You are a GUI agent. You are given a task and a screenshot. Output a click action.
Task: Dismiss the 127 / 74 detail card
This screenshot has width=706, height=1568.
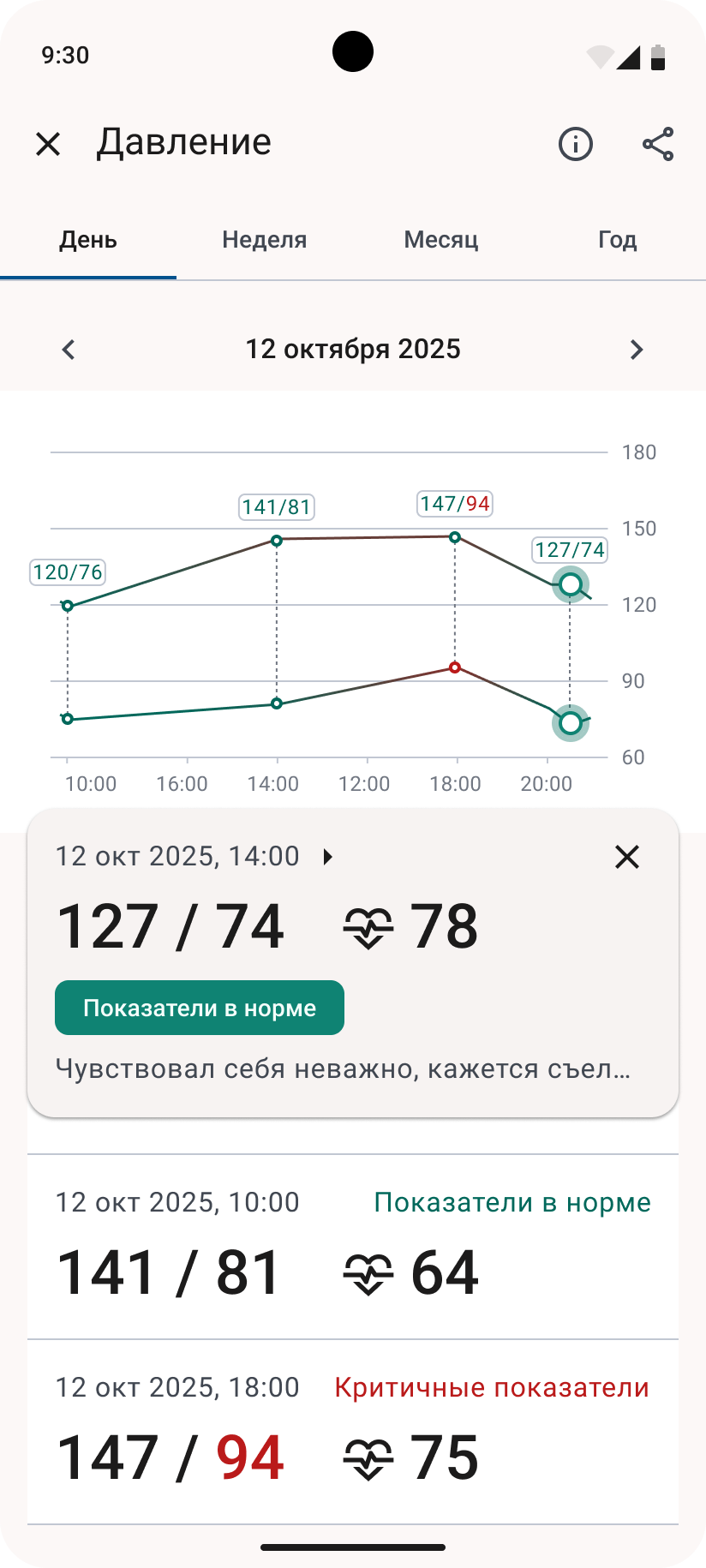pyautogui.click(x=627, y=857)
